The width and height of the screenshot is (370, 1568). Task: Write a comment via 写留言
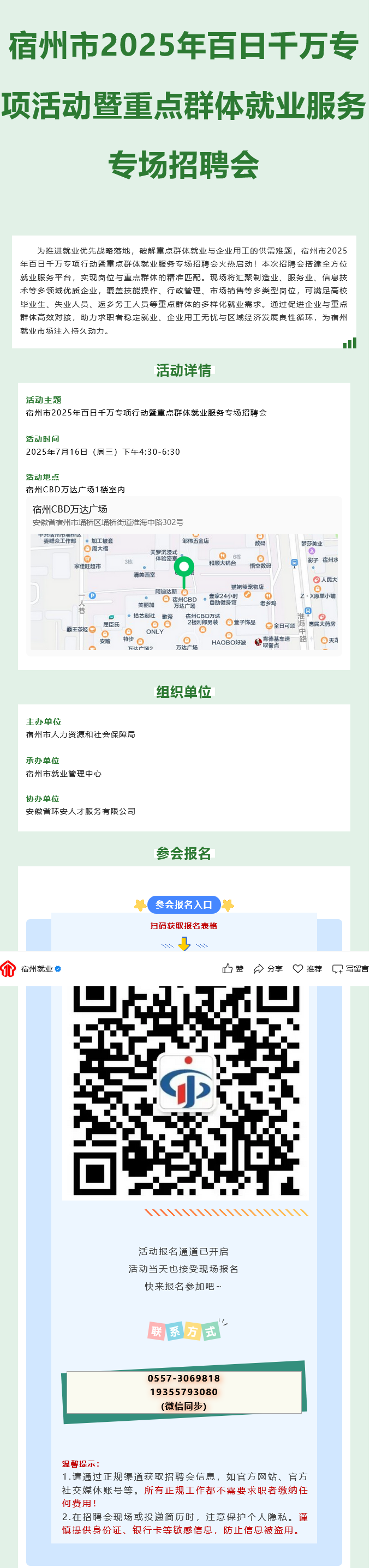click(x=350, y=968)
